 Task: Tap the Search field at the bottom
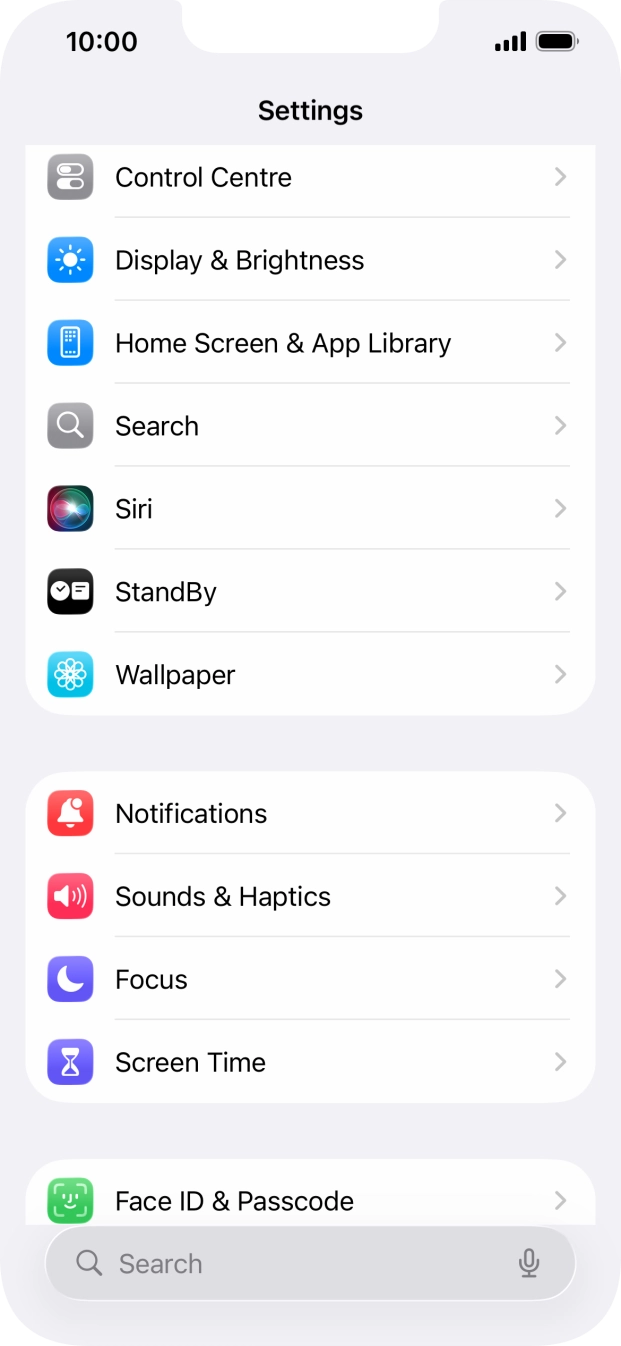click(x=290, y=1264)
